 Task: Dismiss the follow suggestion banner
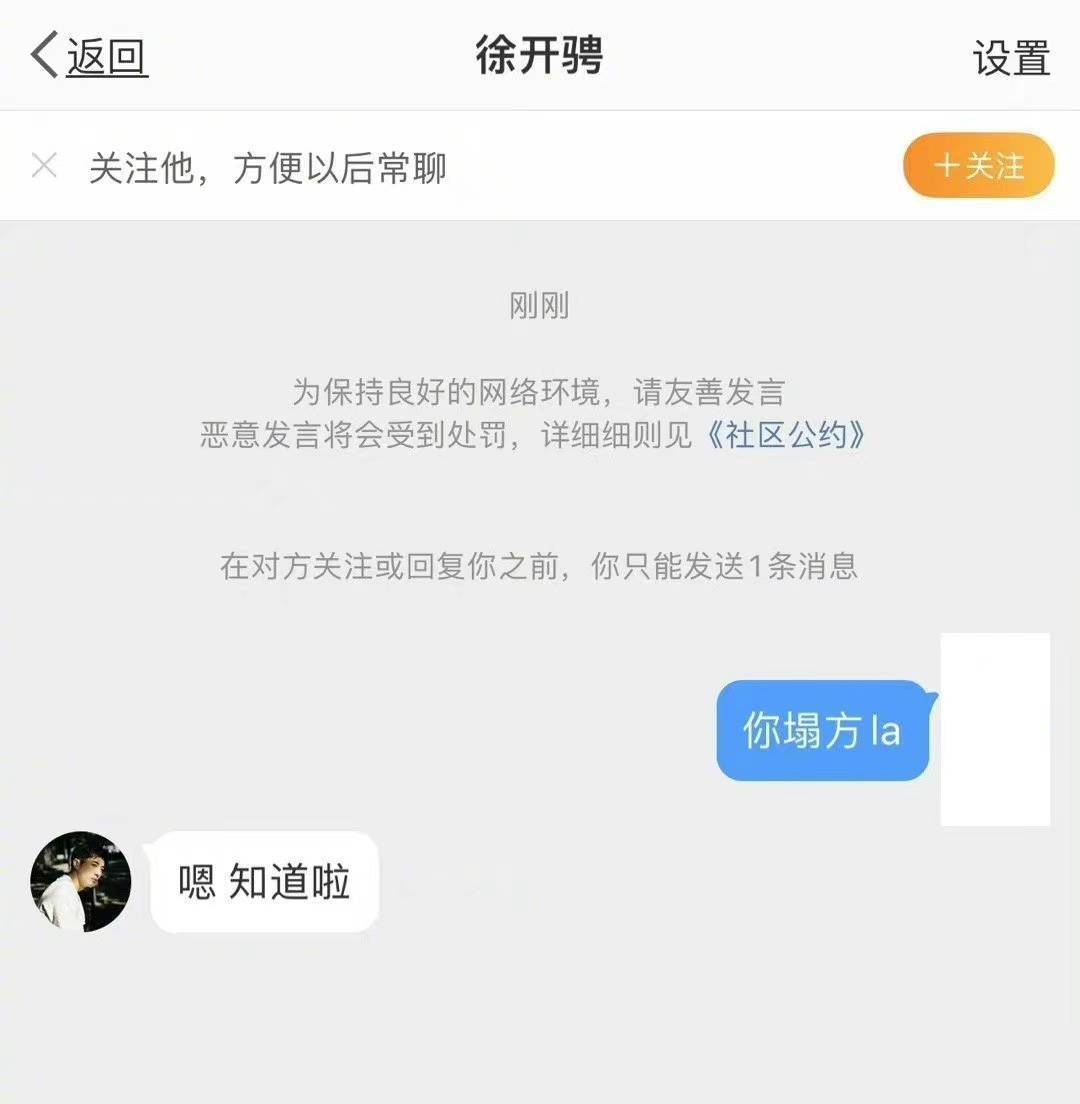point(44,166)
